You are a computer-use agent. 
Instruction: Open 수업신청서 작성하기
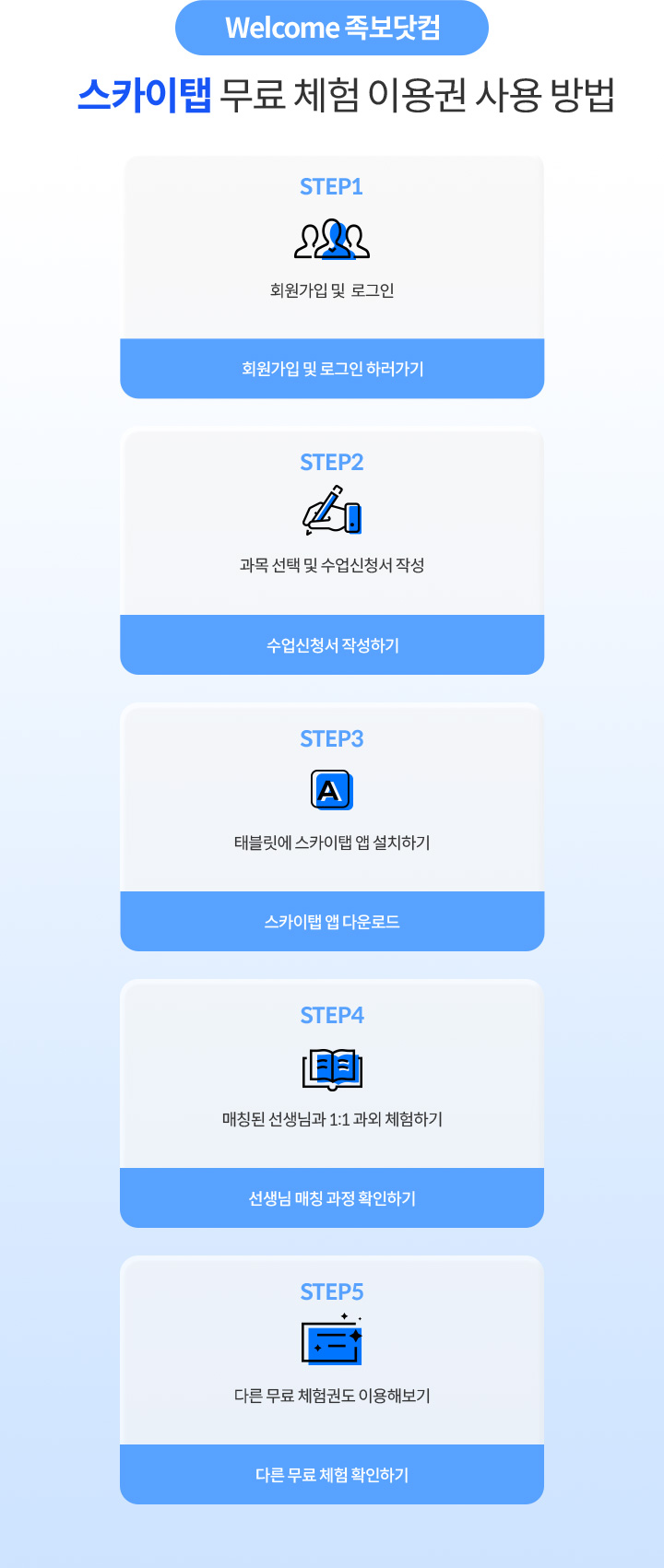tap(332, 645)
